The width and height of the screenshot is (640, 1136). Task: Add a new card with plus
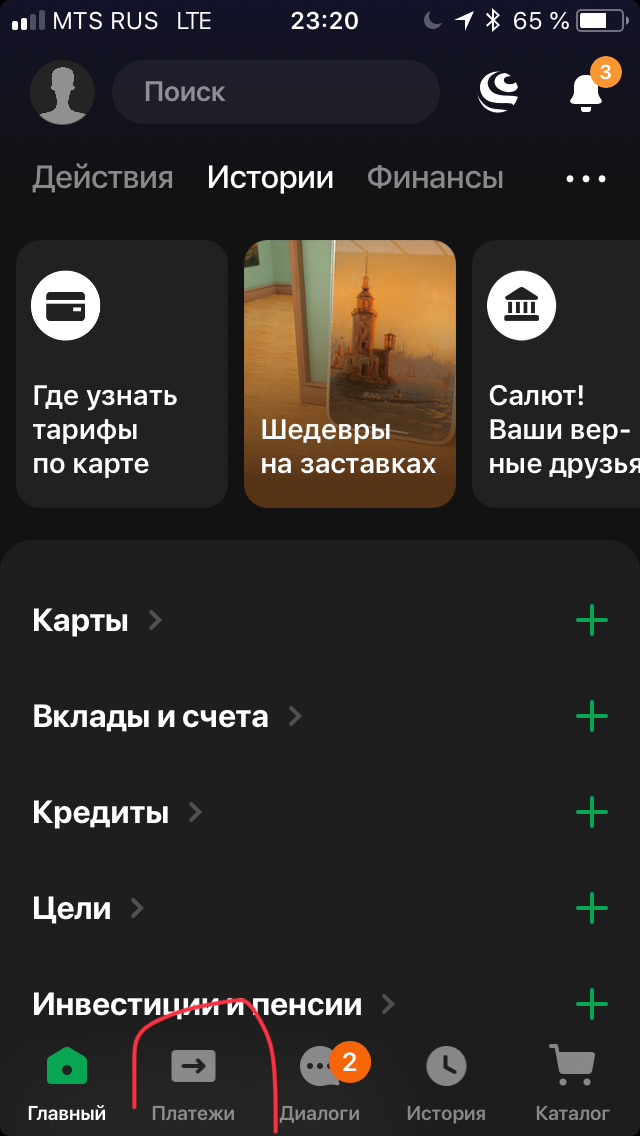click(592, 621)
